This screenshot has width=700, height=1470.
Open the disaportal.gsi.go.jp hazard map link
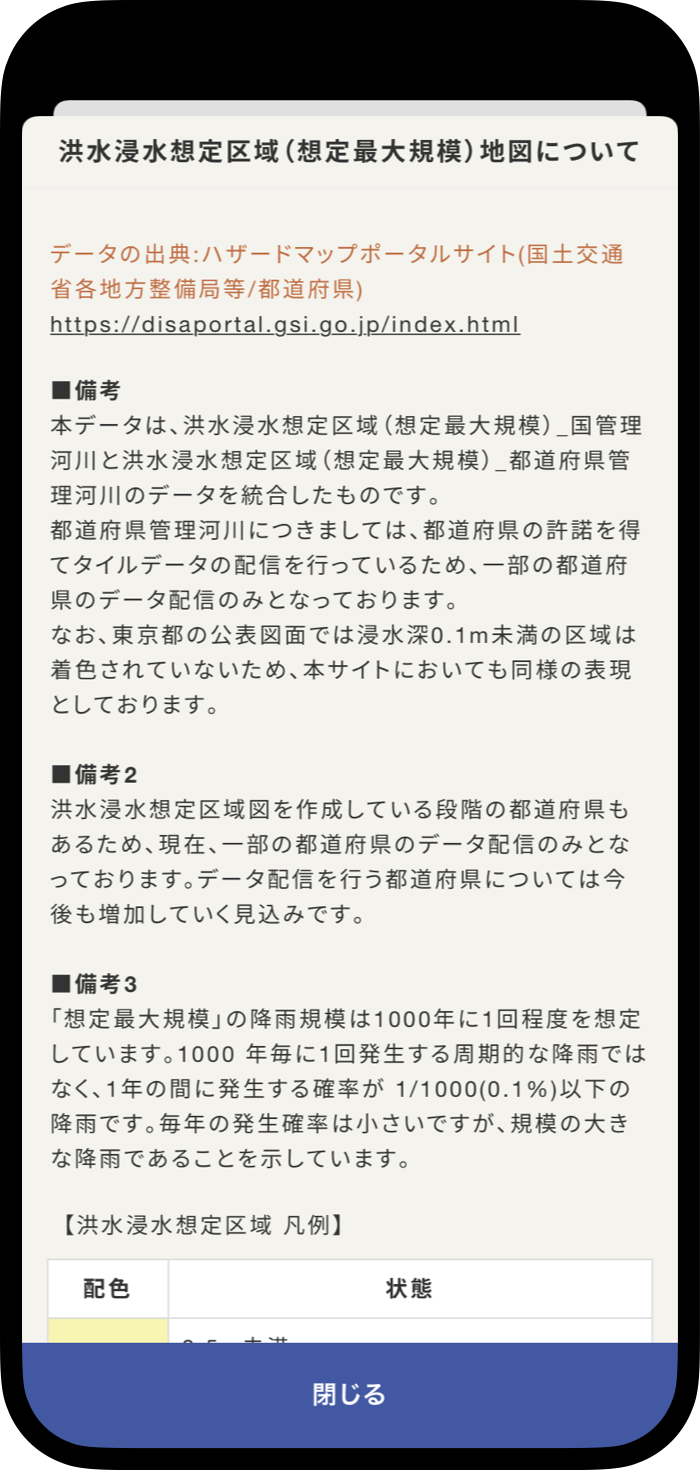coord(285,325)
